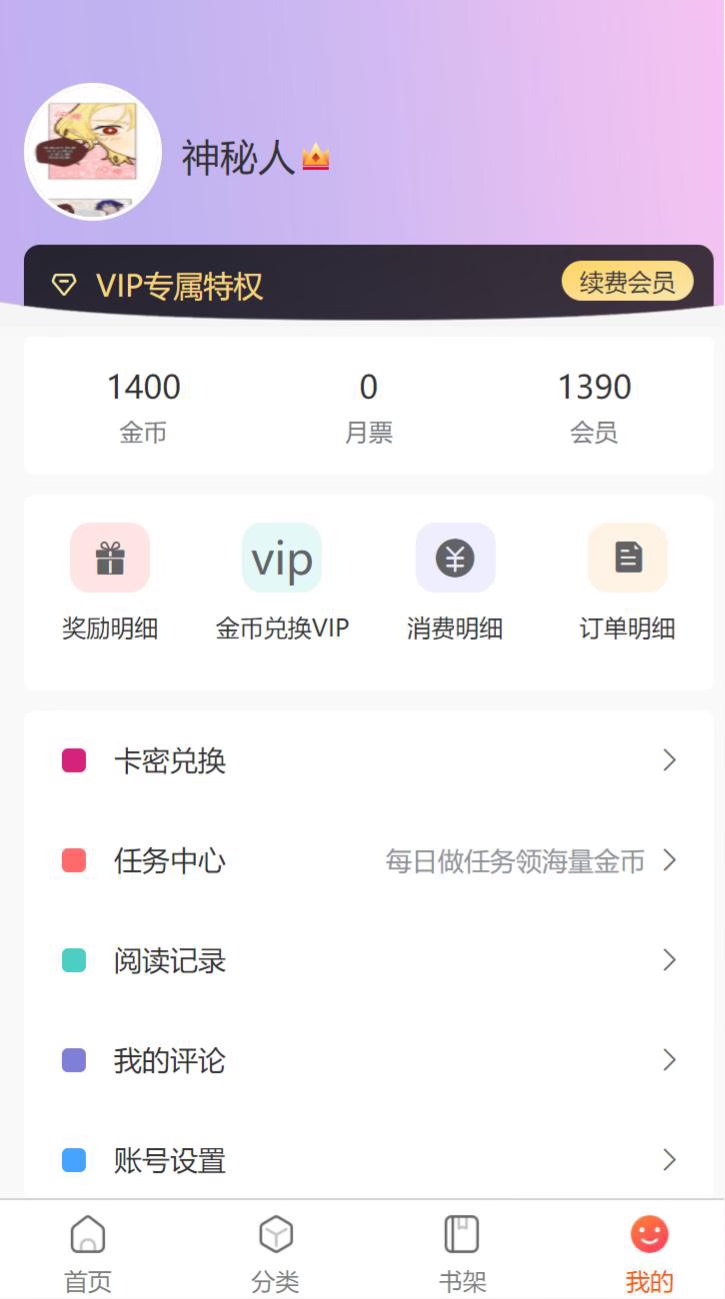Viewport: 725px width, 1299px height.
Task: Open the 卡密兑换 redemption row
Action: (368, 761)
